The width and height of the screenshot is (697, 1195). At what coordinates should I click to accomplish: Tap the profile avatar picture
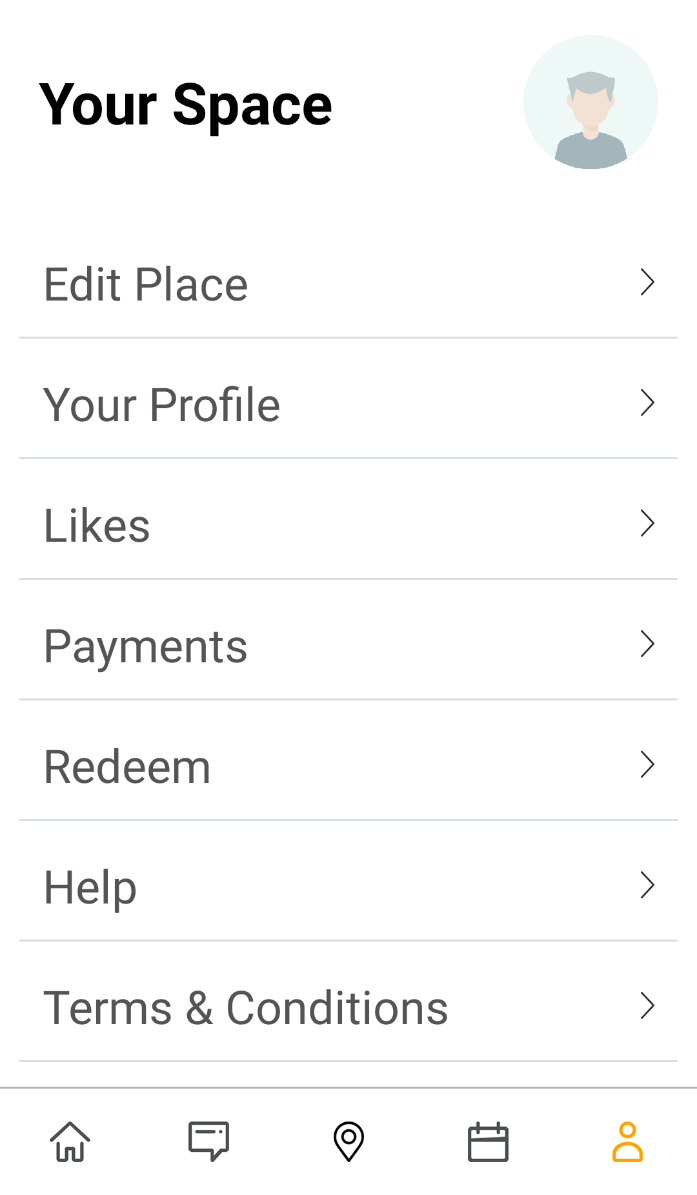590,102
